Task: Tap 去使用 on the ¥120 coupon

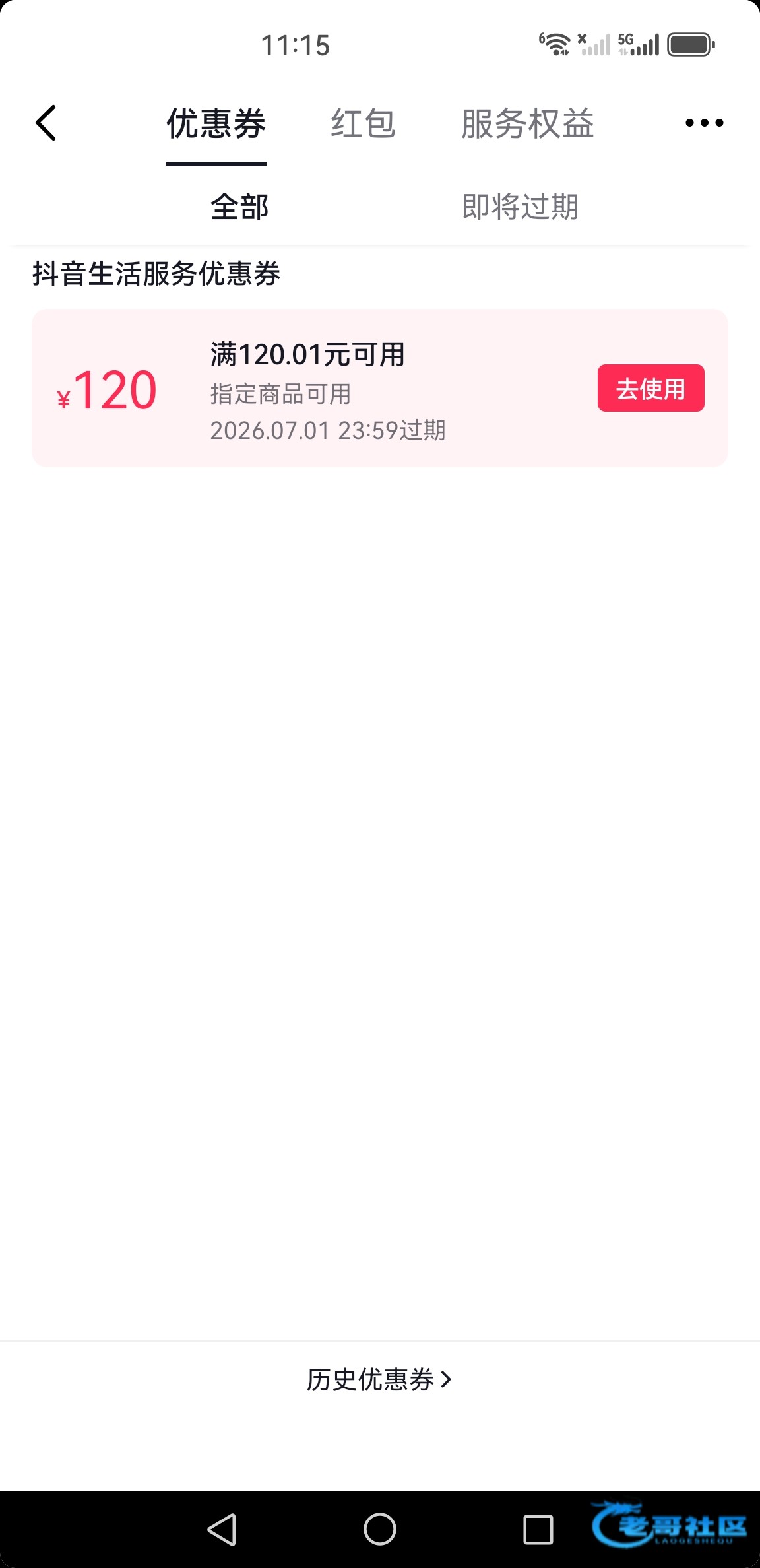Action: (650, 388)
